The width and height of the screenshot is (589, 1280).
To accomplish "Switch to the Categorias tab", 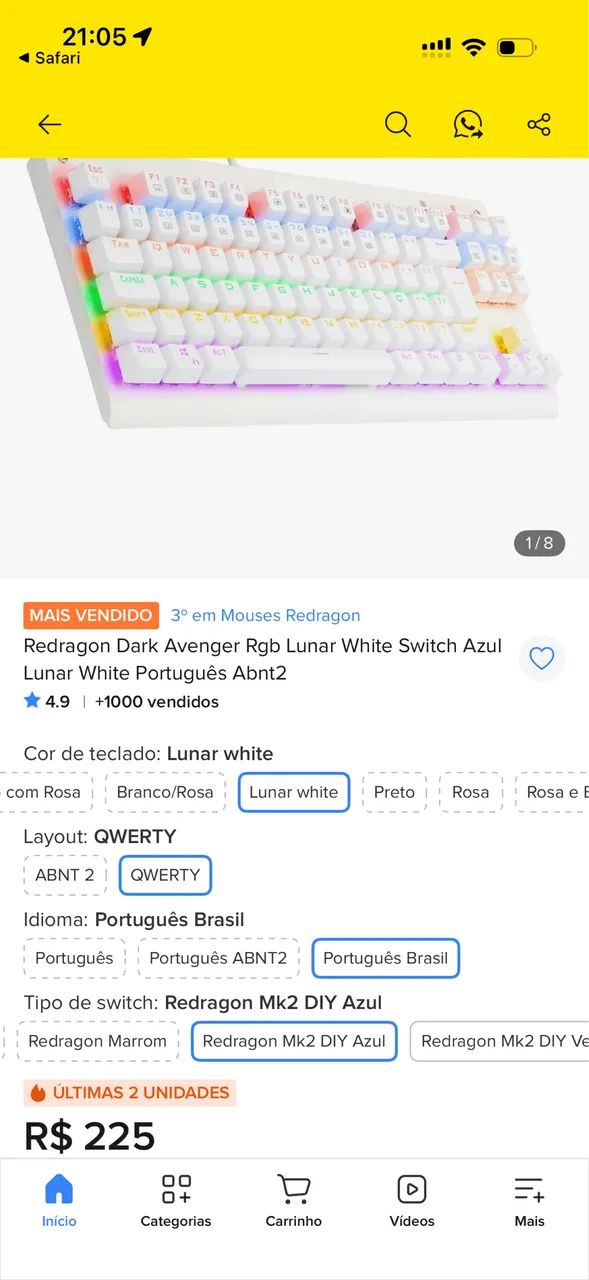I will coord(176,1201).
